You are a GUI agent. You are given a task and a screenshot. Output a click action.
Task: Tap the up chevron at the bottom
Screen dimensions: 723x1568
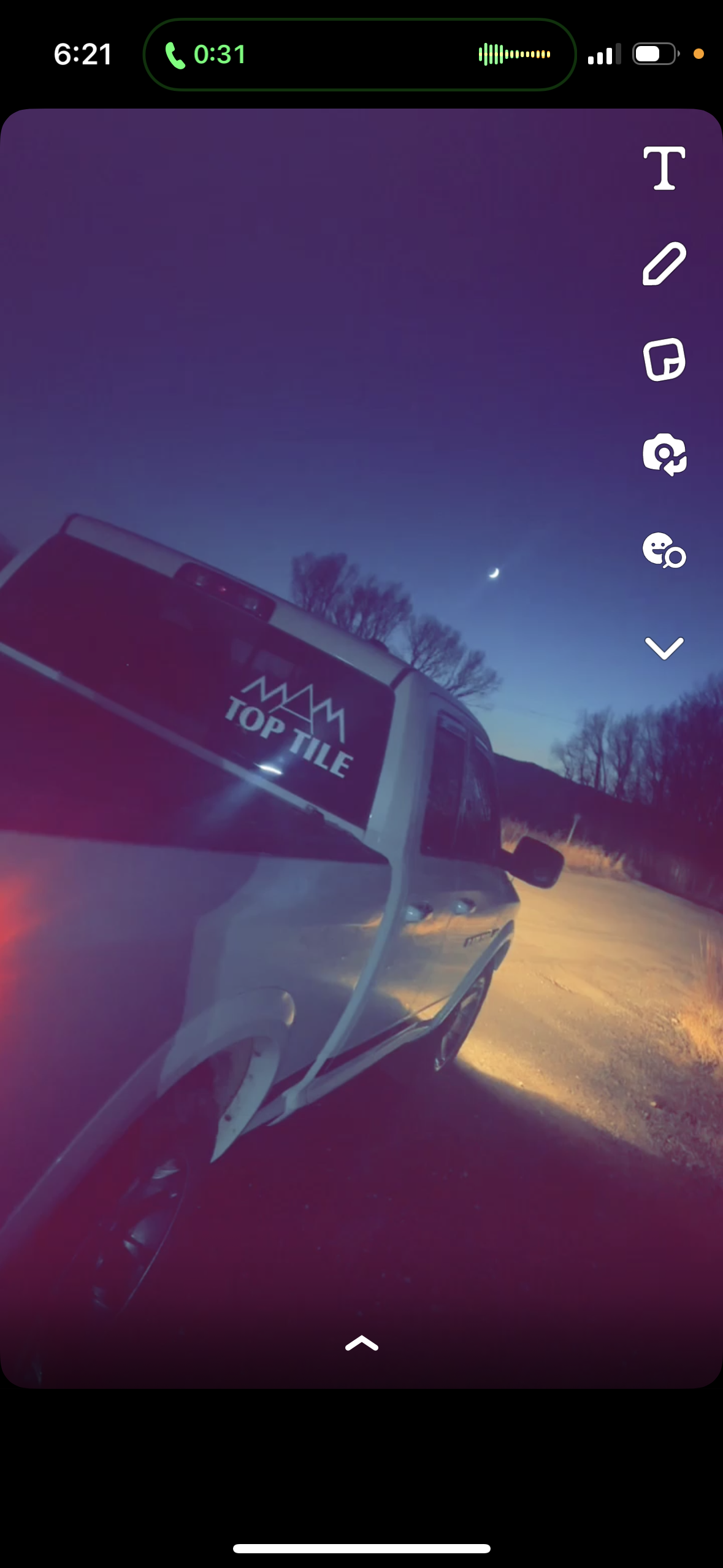(x=362, y=1343)
